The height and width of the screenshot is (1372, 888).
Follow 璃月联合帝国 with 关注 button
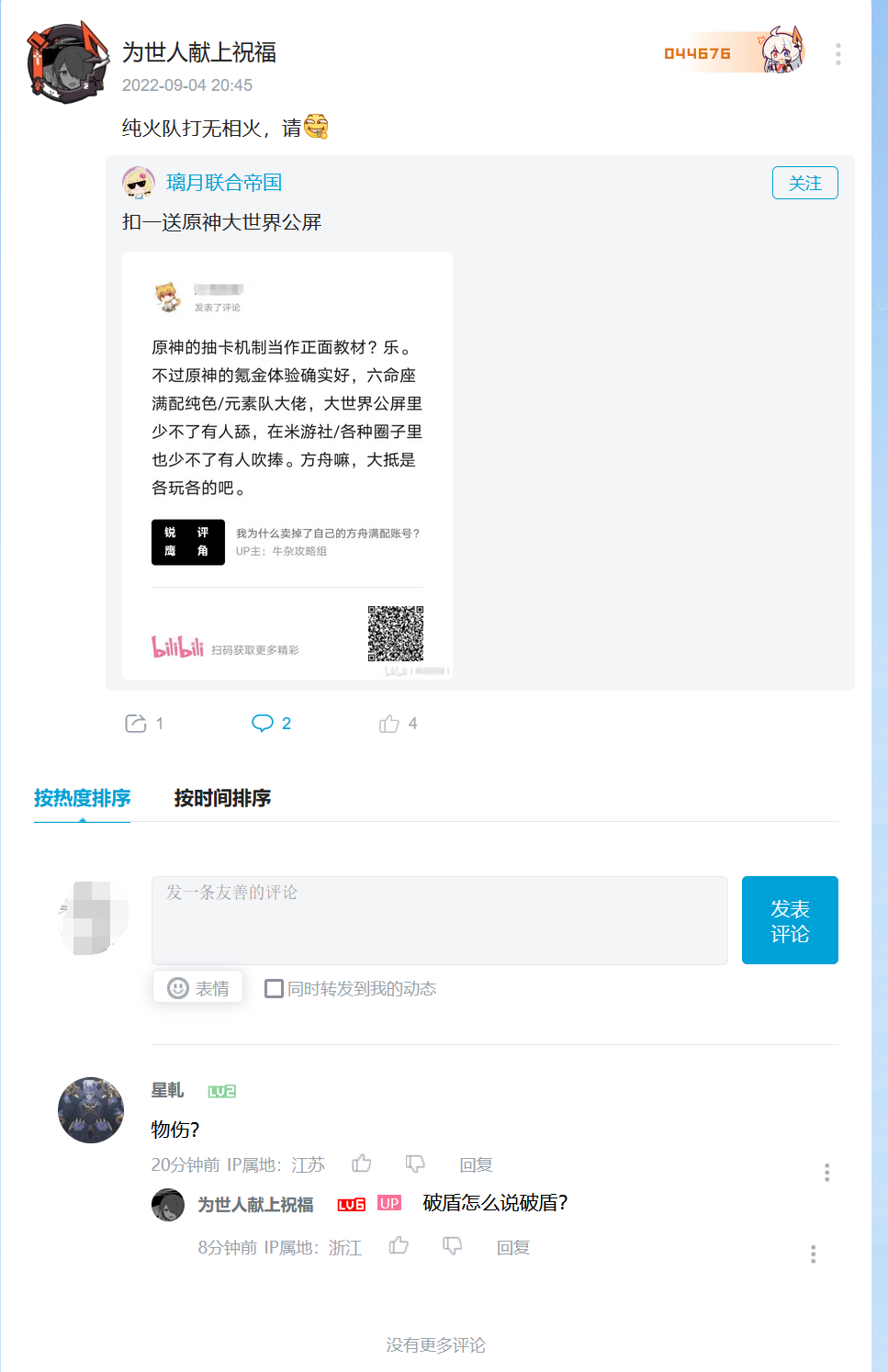pyautogui.click(x=804, y=183)
